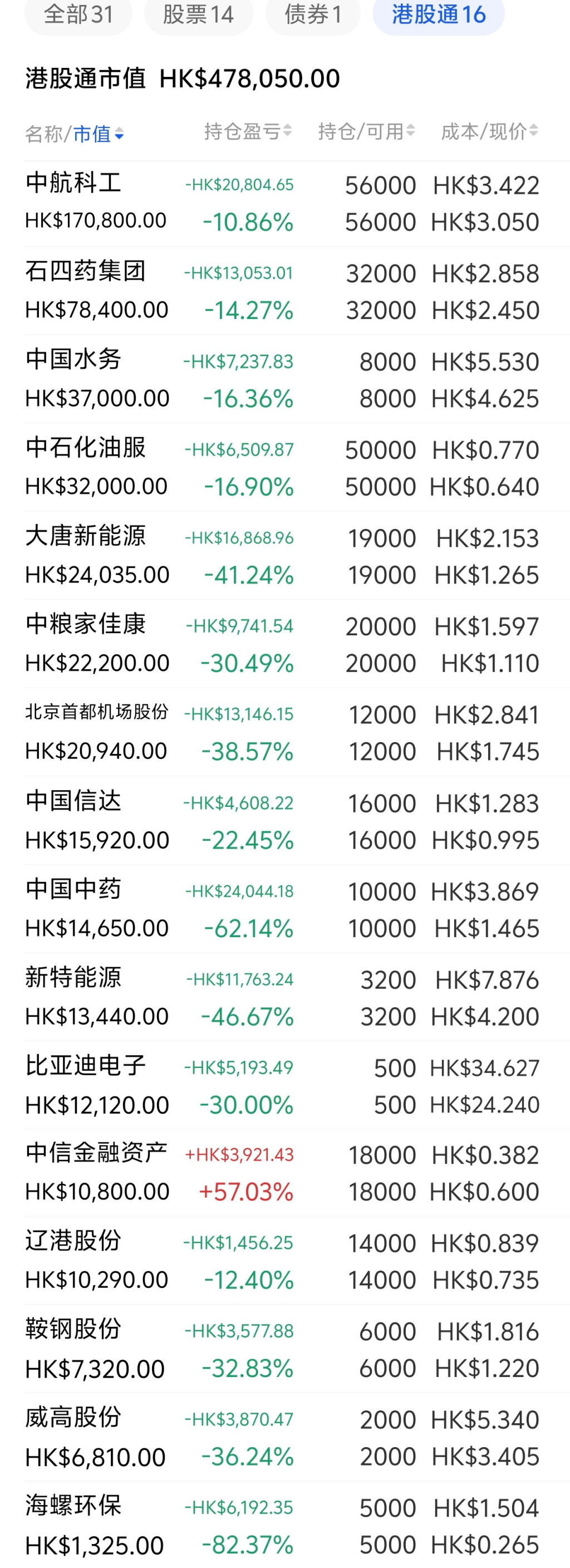The image size is (570, 1568).
Task: Open the 石四药集团 holding
Action: (x=297, y=291)
